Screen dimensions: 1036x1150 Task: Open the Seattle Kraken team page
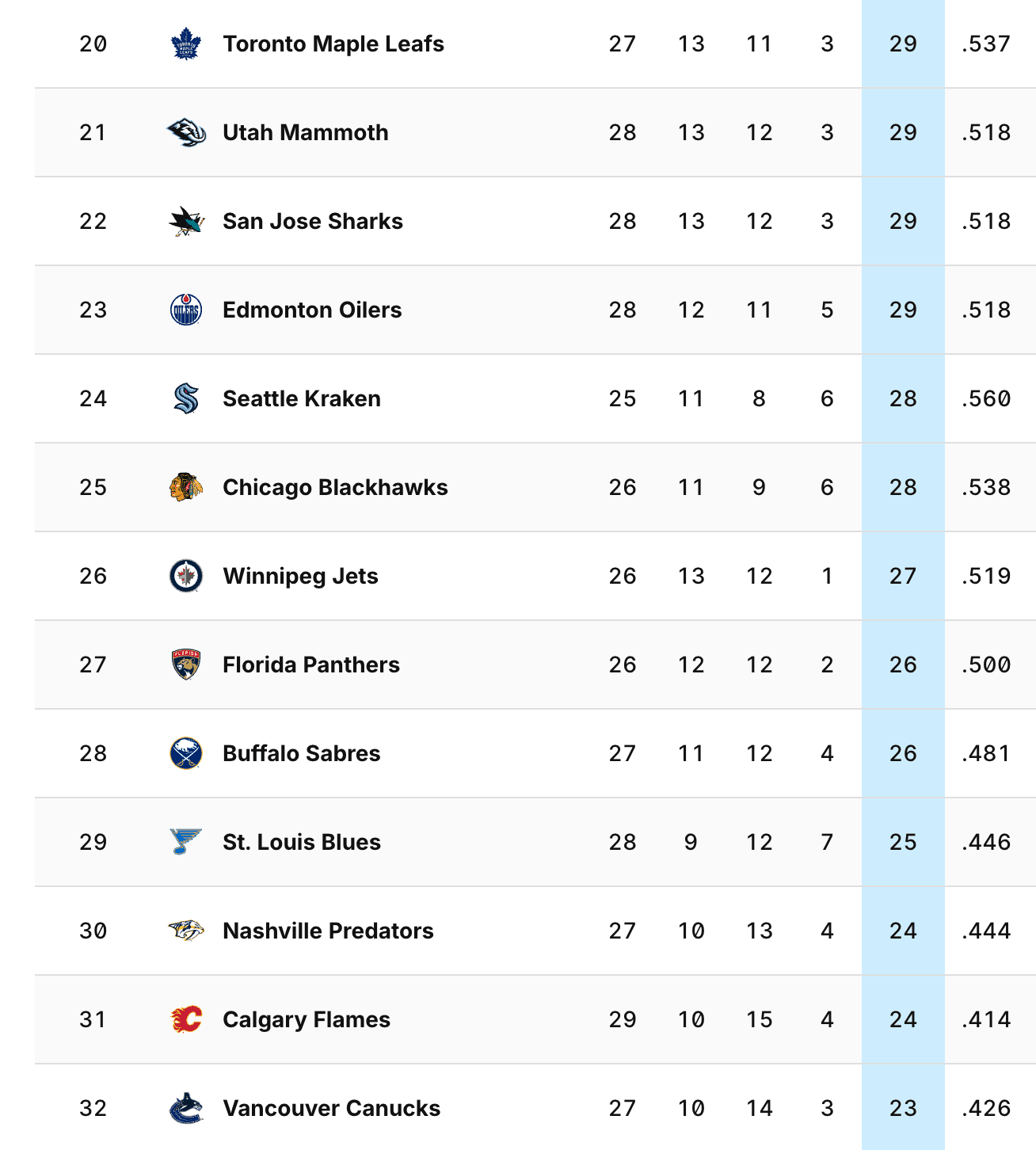point(301,398)
